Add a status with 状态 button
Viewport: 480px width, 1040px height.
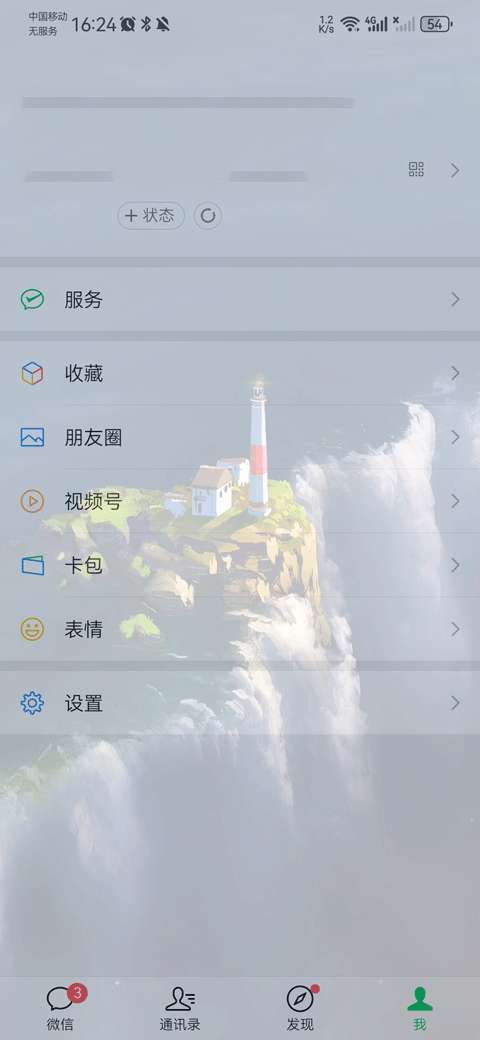point(151,216)
